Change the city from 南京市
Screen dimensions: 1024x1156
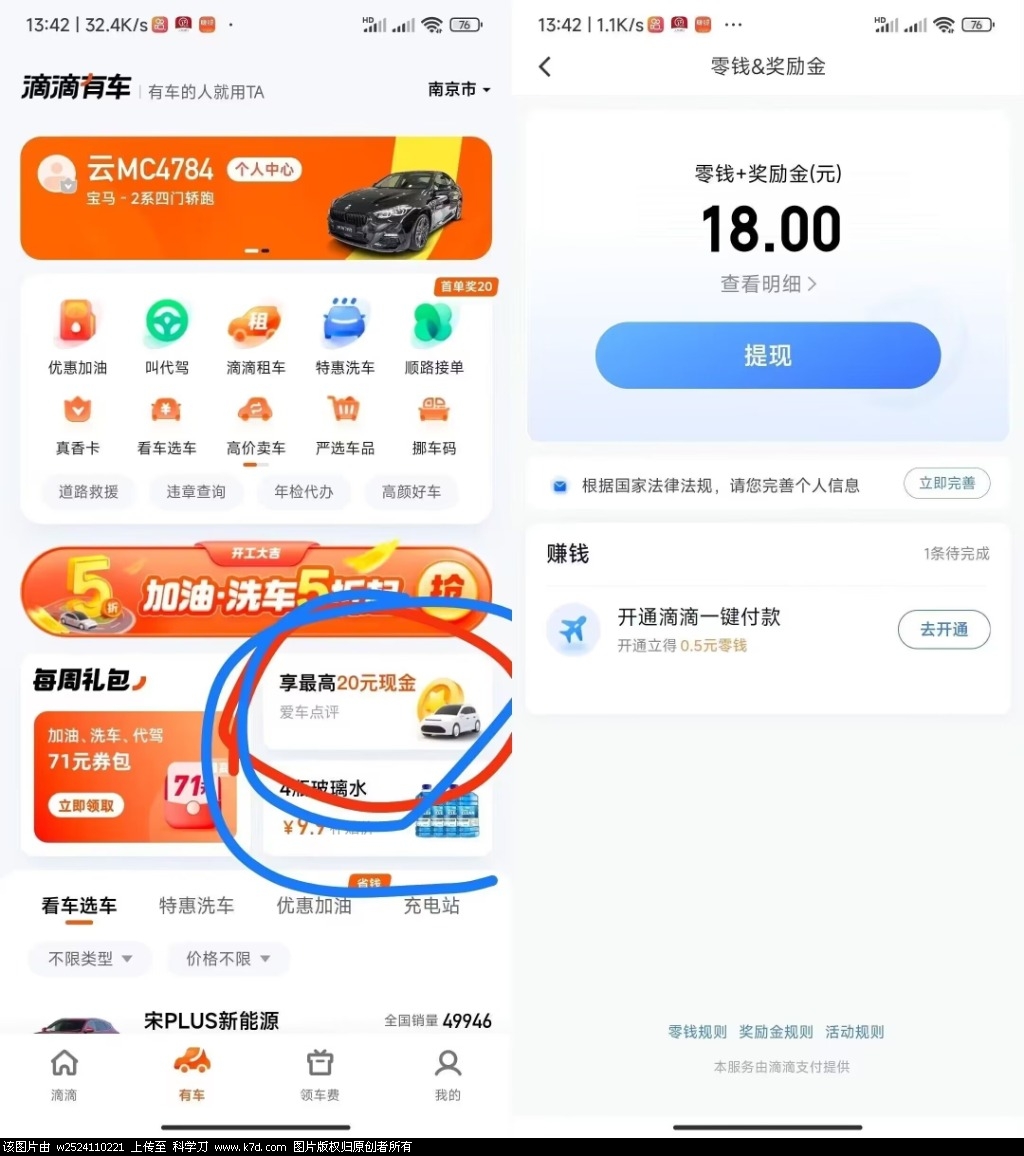[459, 90]
